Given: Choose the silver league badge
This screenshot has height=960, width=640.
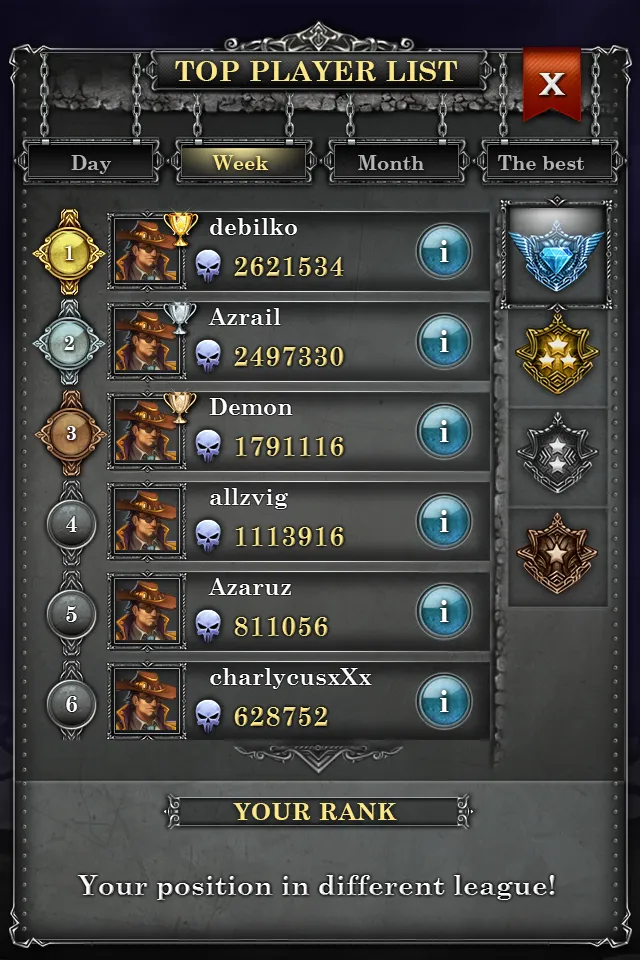Looking at the screenshot, I should click(557, 454).
